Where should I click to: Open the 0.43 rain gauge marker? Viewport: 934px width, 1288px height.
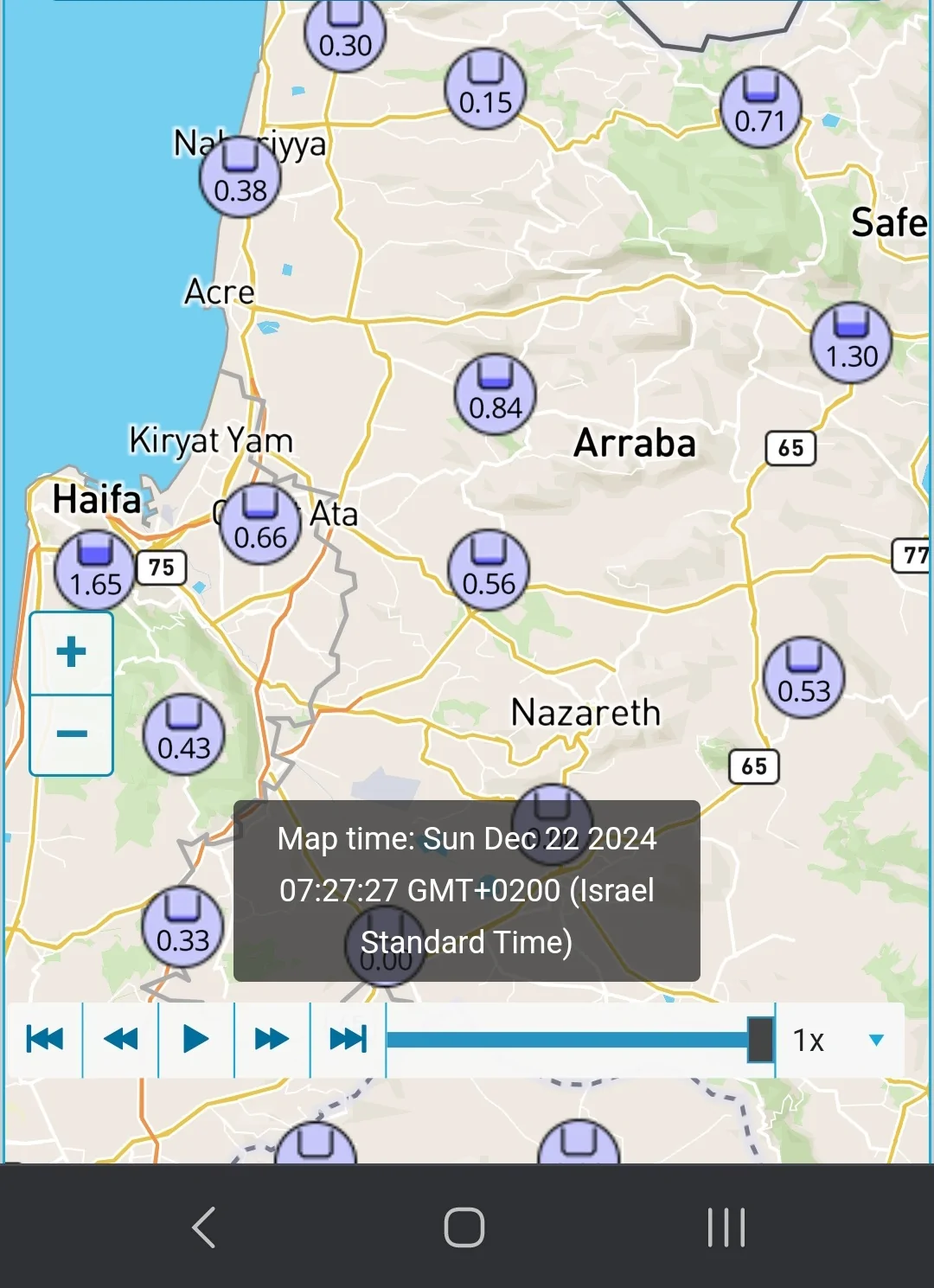(x=183, y=734)
